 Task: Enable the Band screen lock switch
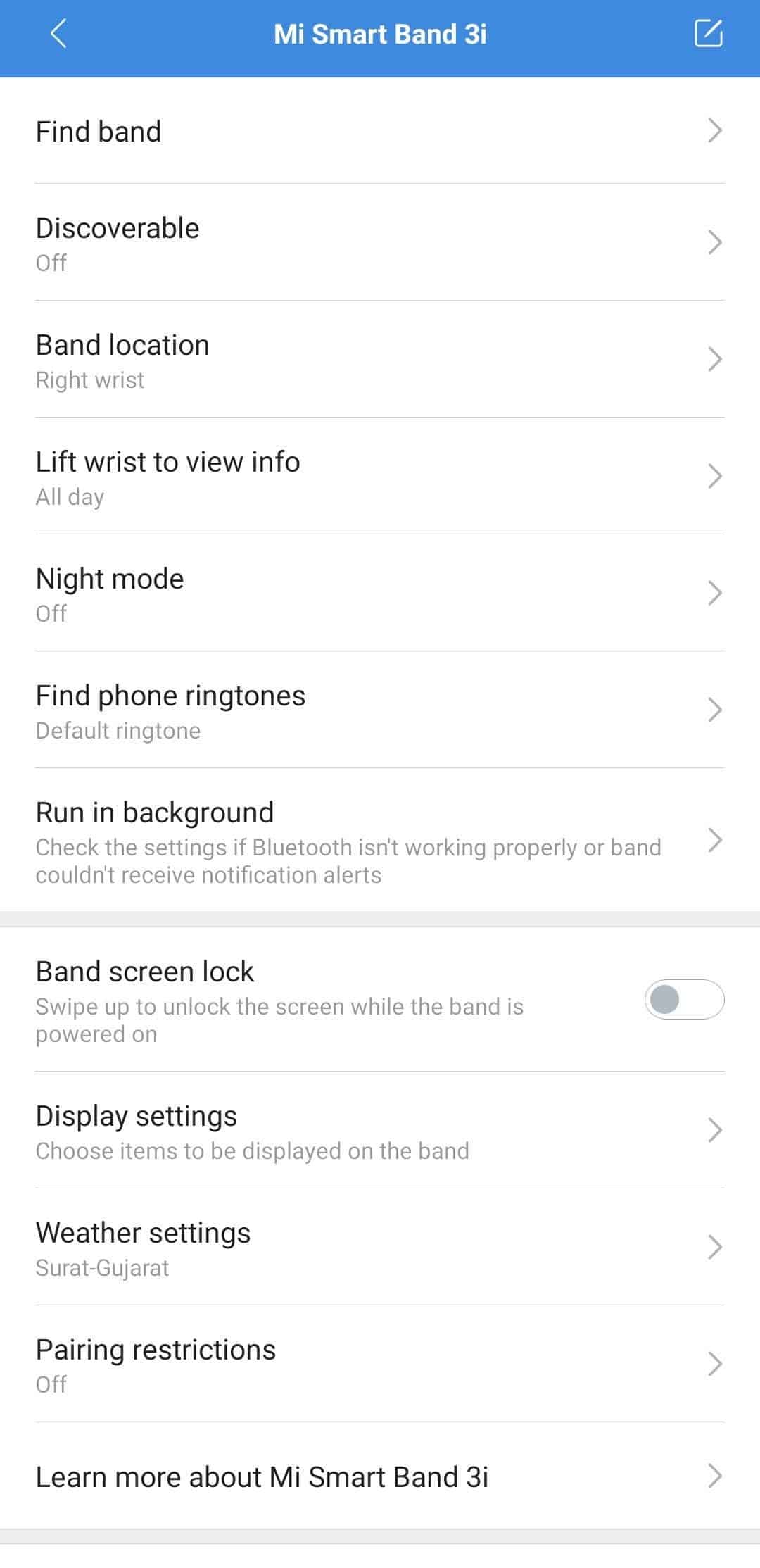pyautogui.click(x=684, y=999)
